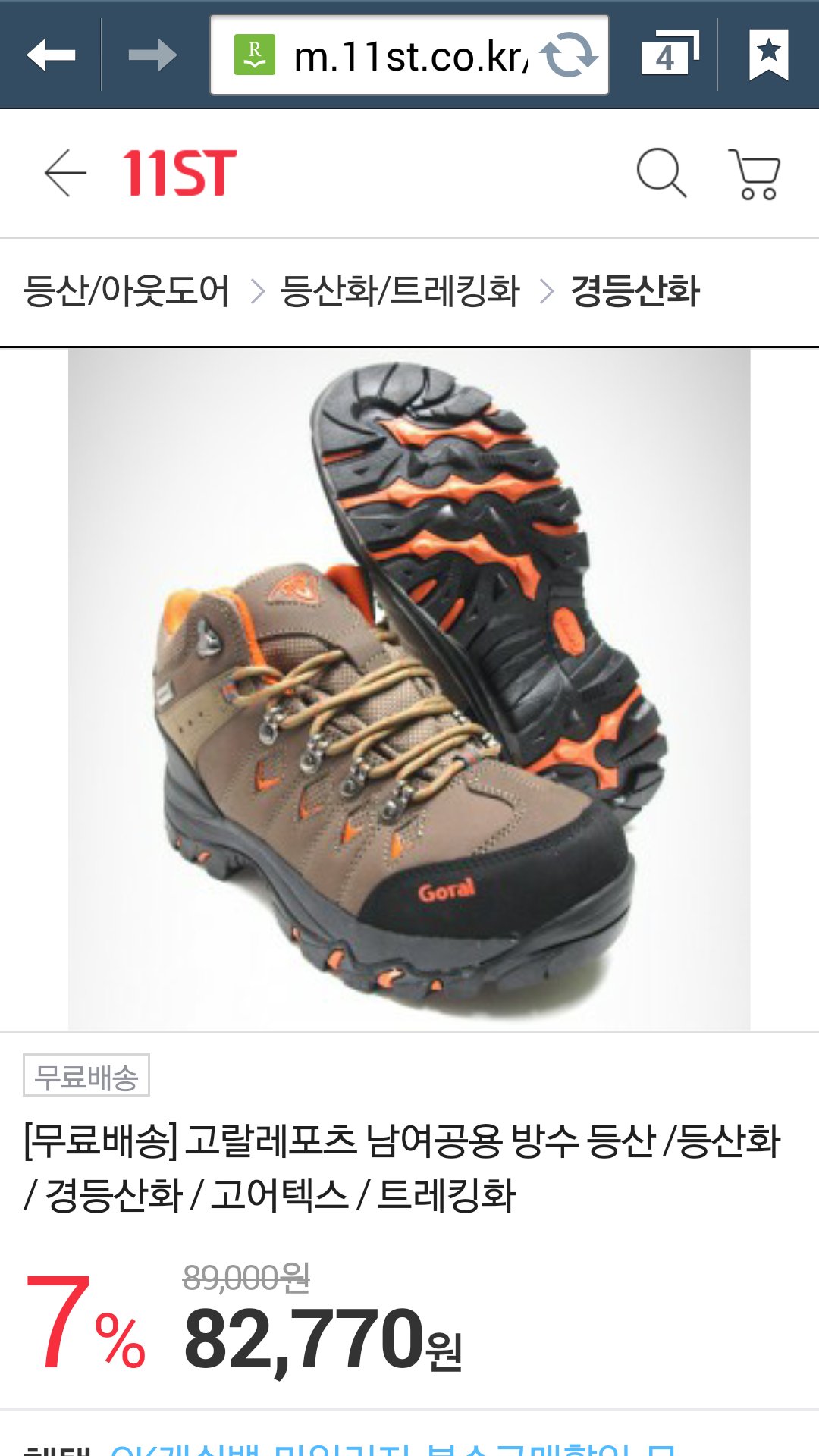Image resolution: width=819 pixels, height=1456 pixels.
Task: Go back using the 11ST page arrow
Action: point(65,173)
